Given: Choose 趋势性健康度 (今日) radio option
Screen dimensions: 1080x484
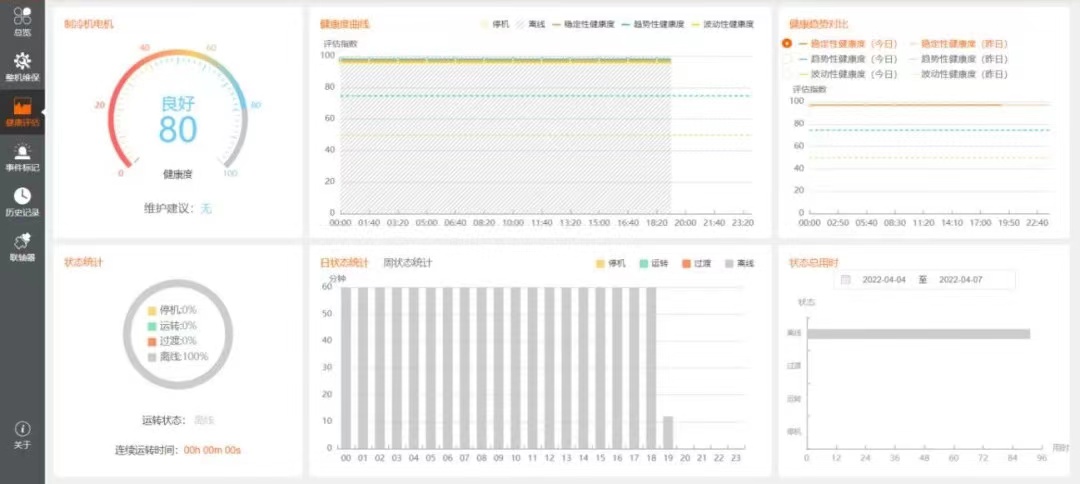Looking at the screenshot, I should [787, 59].
